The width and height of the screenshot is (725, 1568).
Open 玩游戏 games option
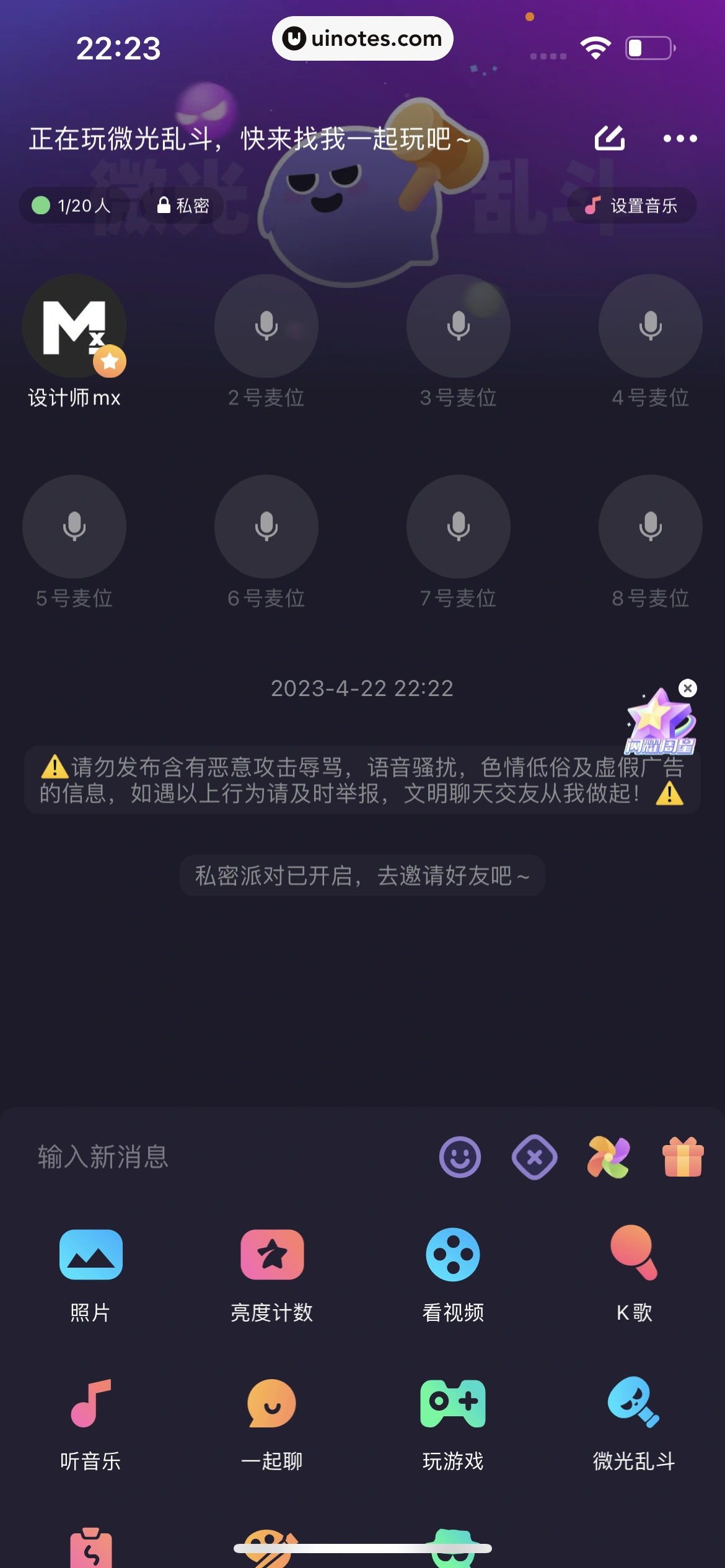point(453,1404)
